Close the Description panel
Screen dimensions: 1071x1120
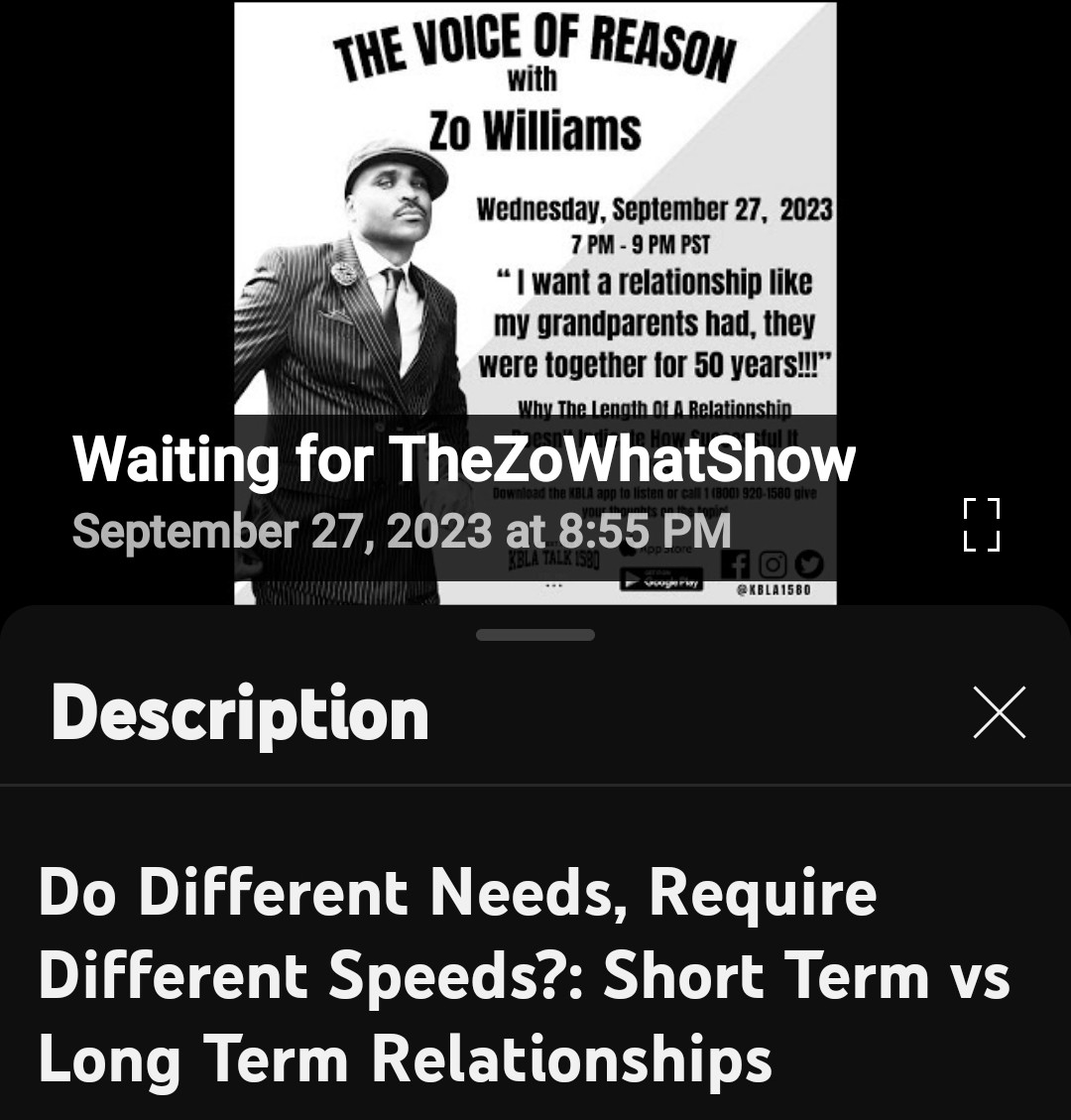[999, 712]
